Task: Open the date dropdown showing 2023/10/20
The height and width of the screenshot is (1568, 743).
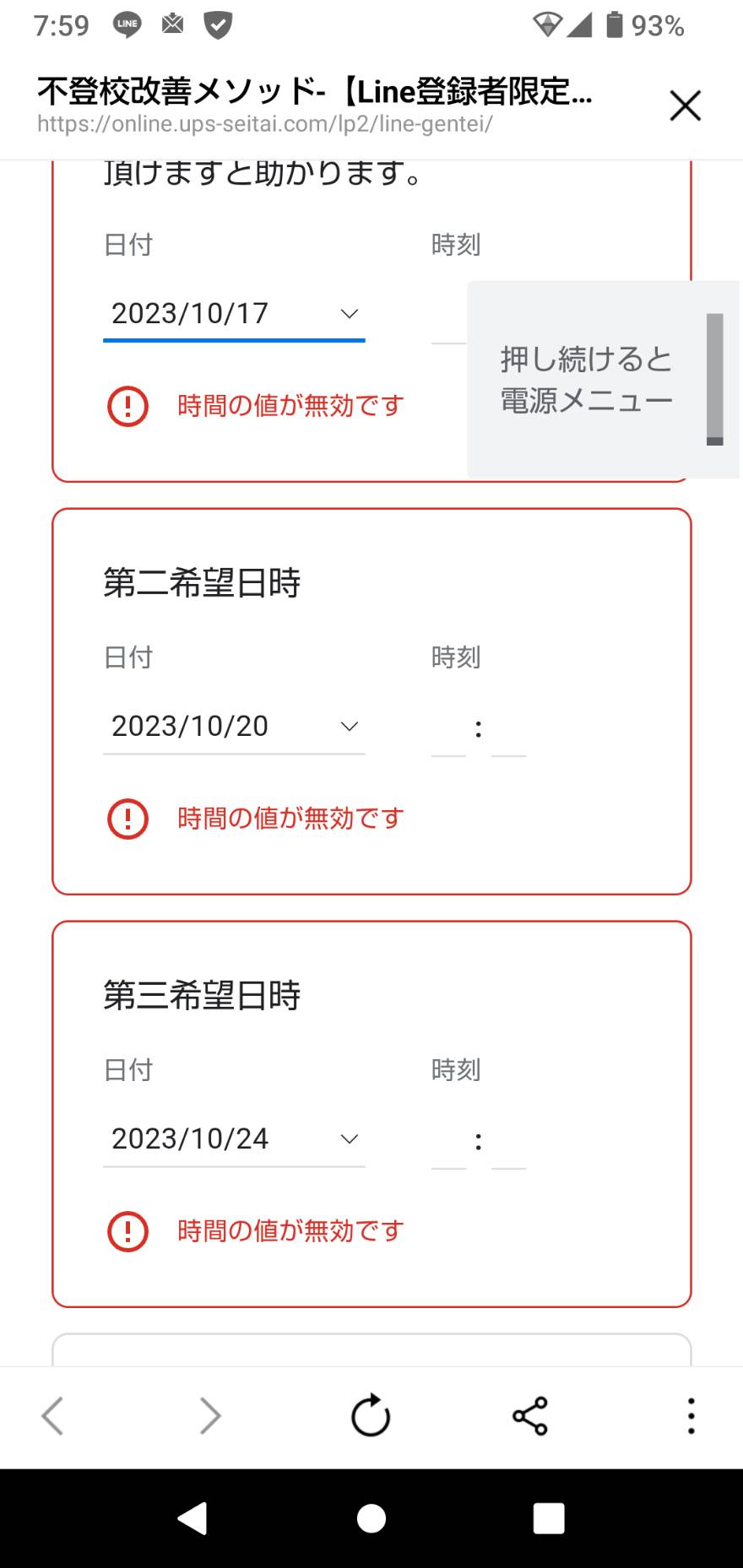Action: (234, 727)
